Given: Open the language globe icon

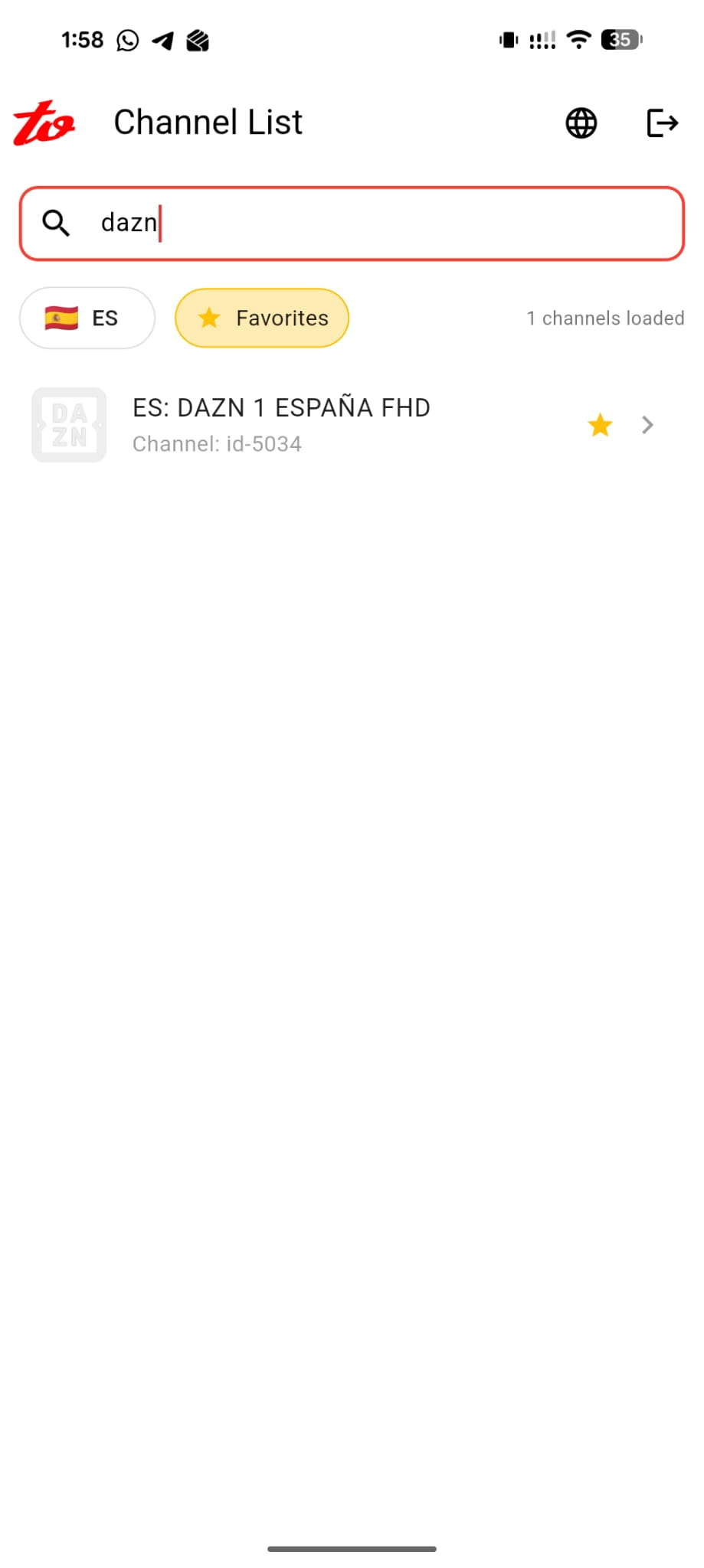Looking at the screenshot, I should [581, 122].
